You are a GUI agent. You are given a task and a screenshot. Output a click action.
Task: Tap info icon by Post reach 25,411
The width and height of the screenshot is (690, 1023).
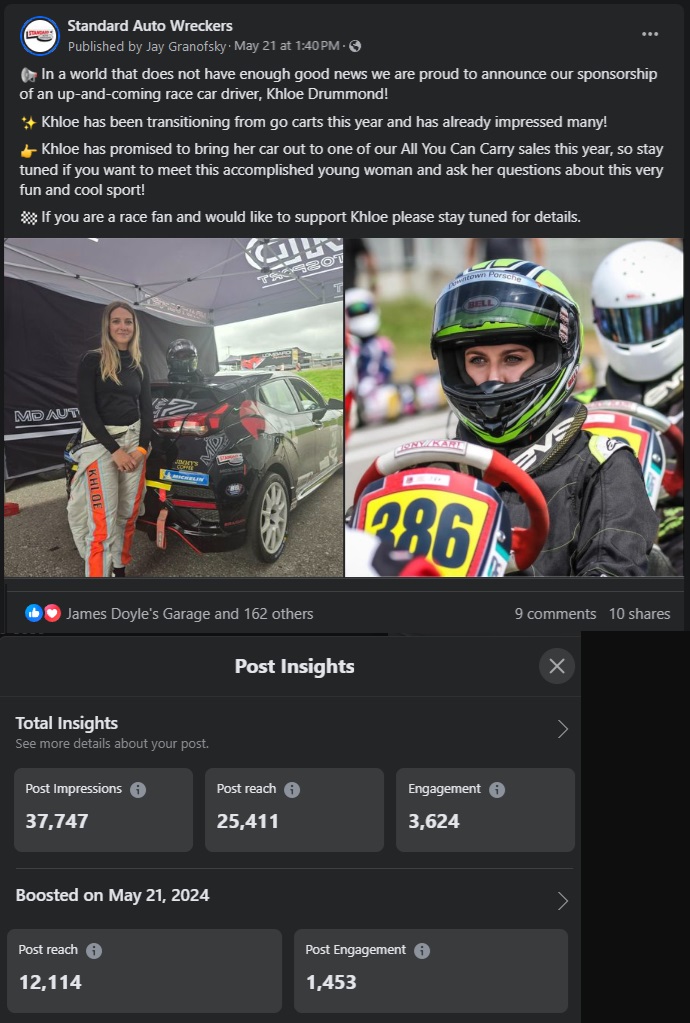292,789
